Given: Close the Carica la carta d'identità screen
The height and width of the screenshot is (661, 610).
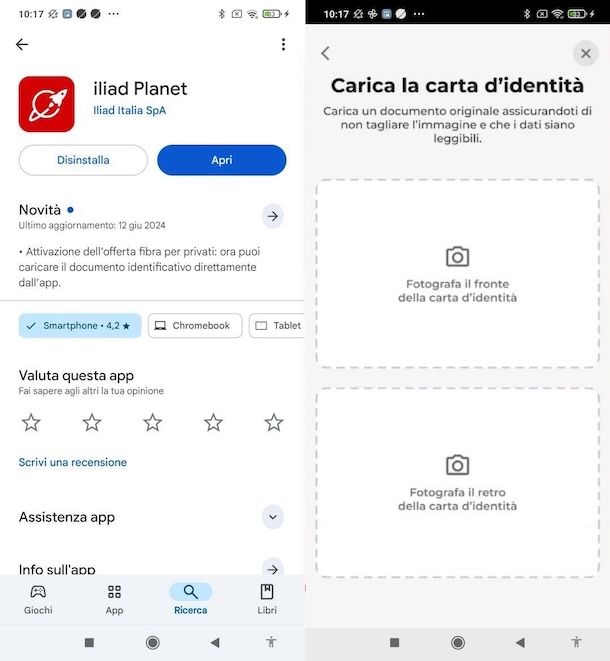Looking at the screenshot, I should pyautogui.click(x=585, y=53).
